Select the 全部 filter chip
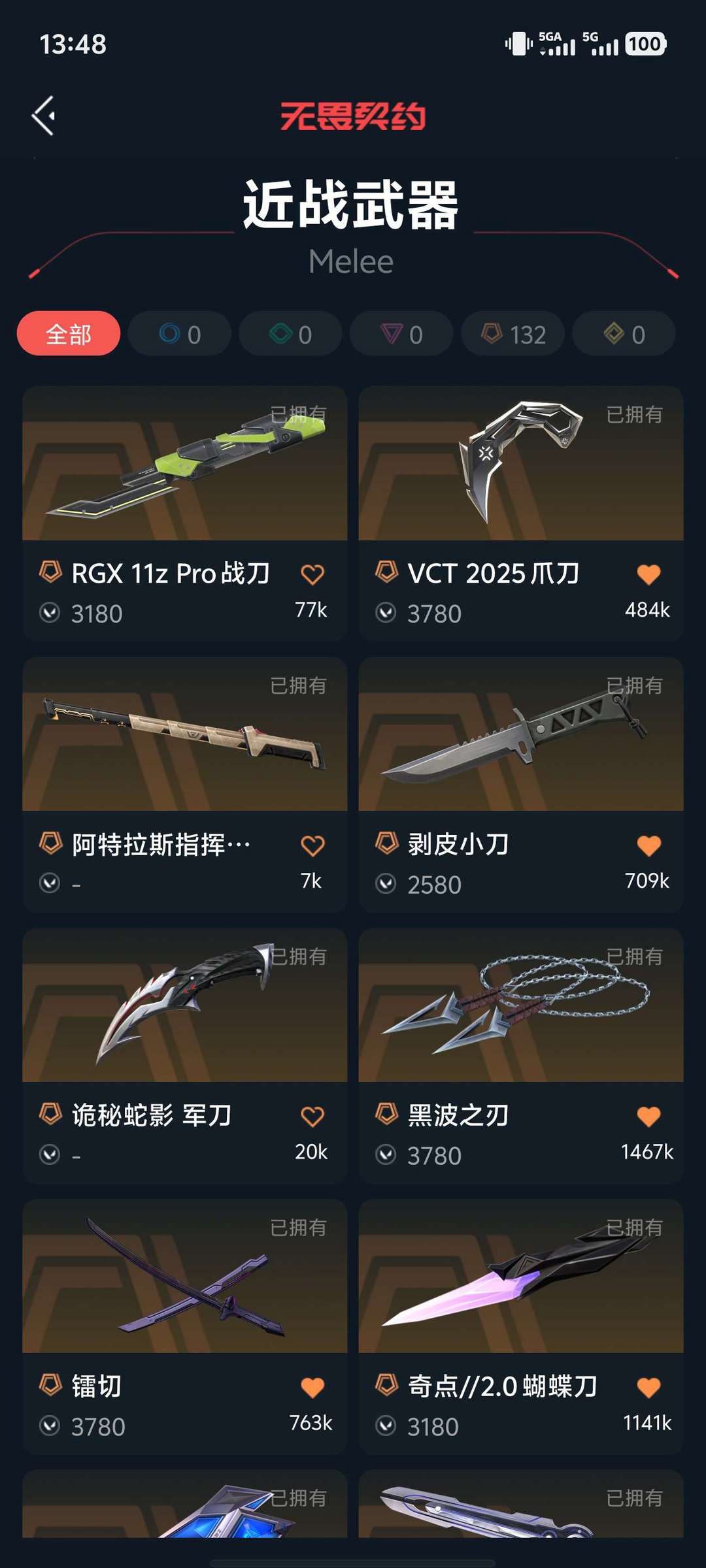Image resolution: width=706 pixels, height=1568 pixels. pos(69,334)
